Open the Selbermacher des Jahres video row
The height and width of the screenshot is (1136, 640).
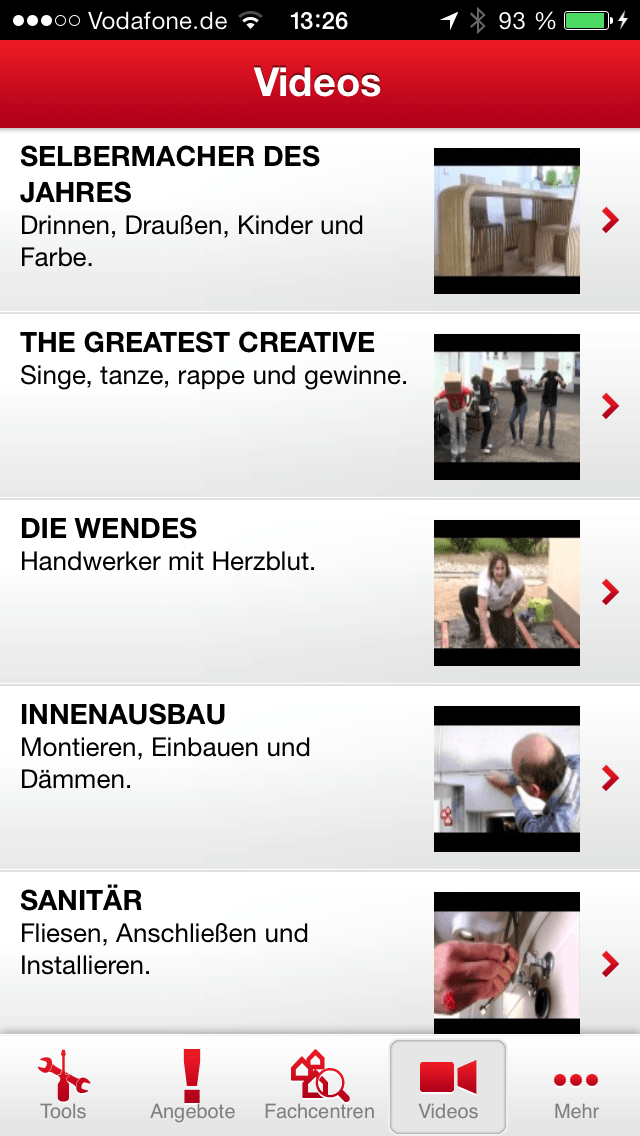(x=320, y=220)
